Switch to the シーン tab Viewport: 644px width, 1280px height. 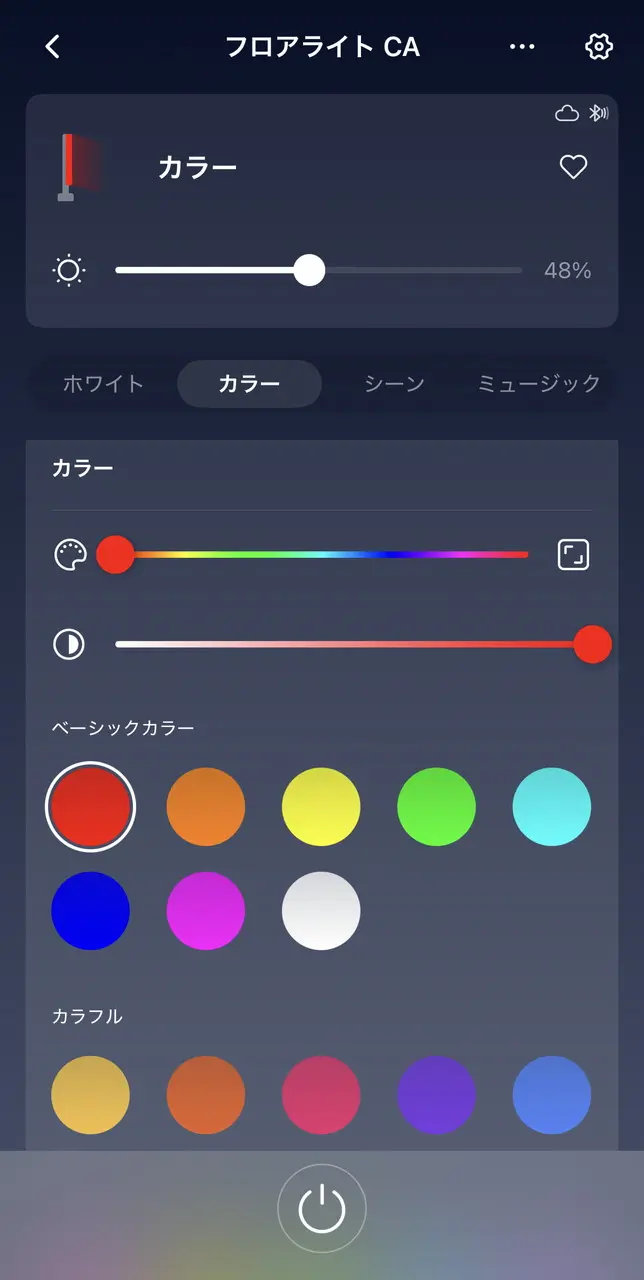click(395, 384)
